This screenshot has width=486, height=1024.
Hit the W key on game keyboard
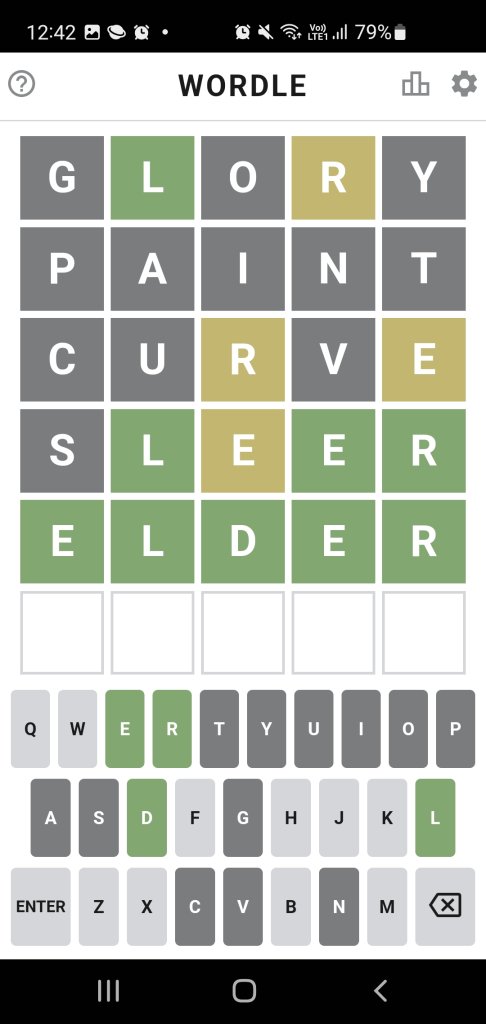pos(77,729)
